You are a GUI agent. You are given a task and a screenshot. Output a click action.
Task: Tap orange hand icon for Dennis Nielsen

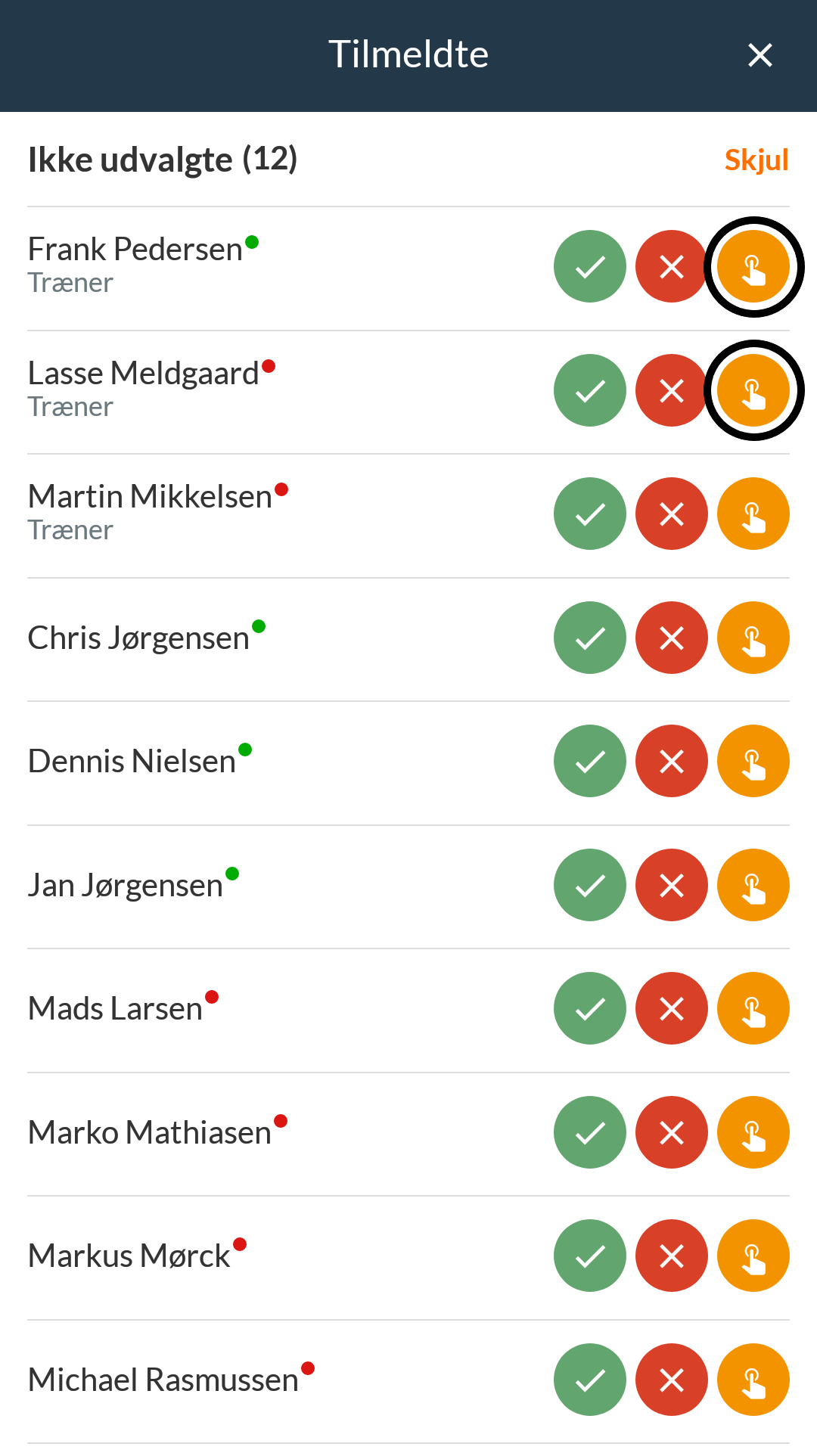pyautogui.click(x=753, y=761)
